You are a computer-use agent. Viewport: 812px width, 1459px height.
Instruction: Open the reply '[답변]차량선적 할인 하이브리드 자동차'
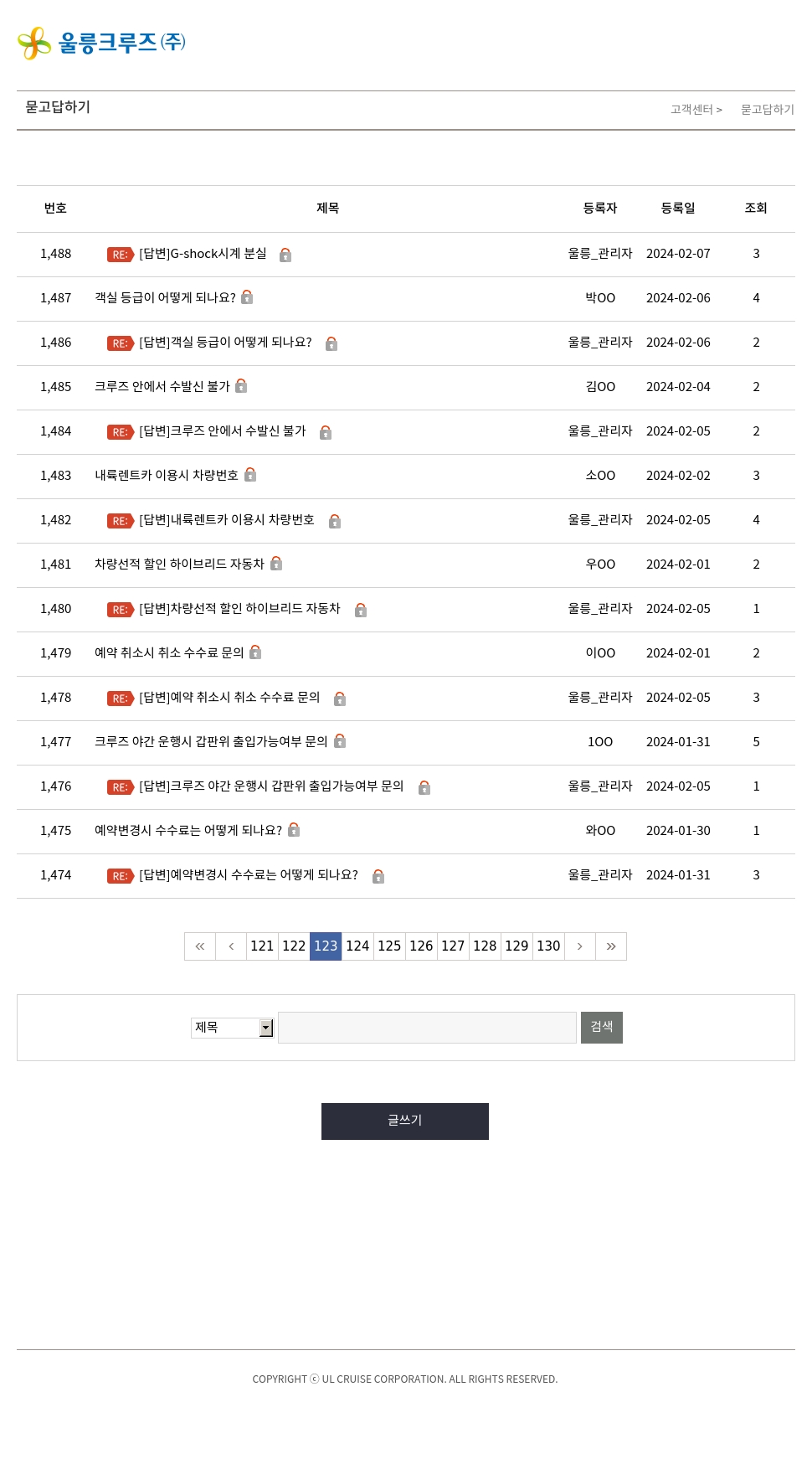pyautogui.click(x=239, y=609)
